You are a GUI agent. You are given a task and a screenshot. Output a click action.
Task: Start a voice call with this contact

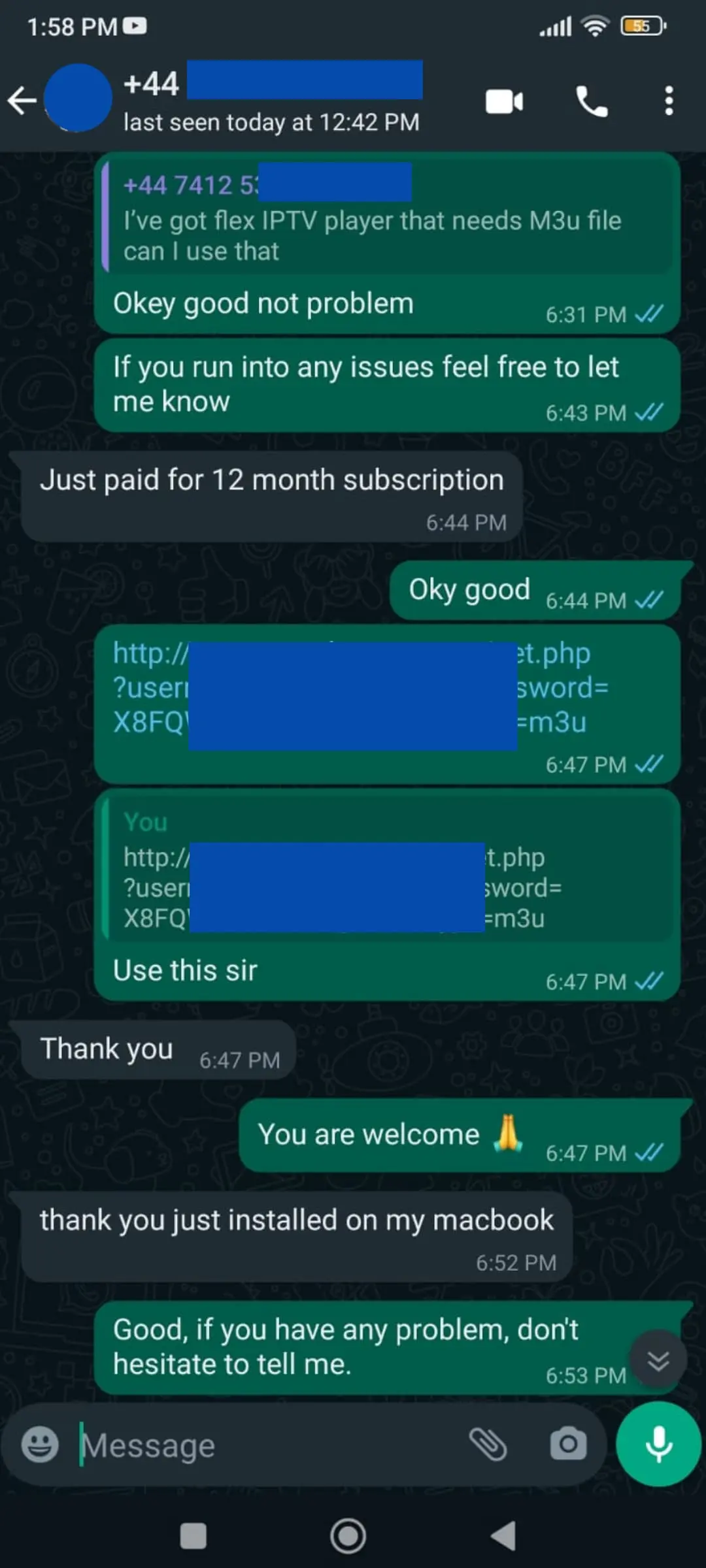(592, 102)
